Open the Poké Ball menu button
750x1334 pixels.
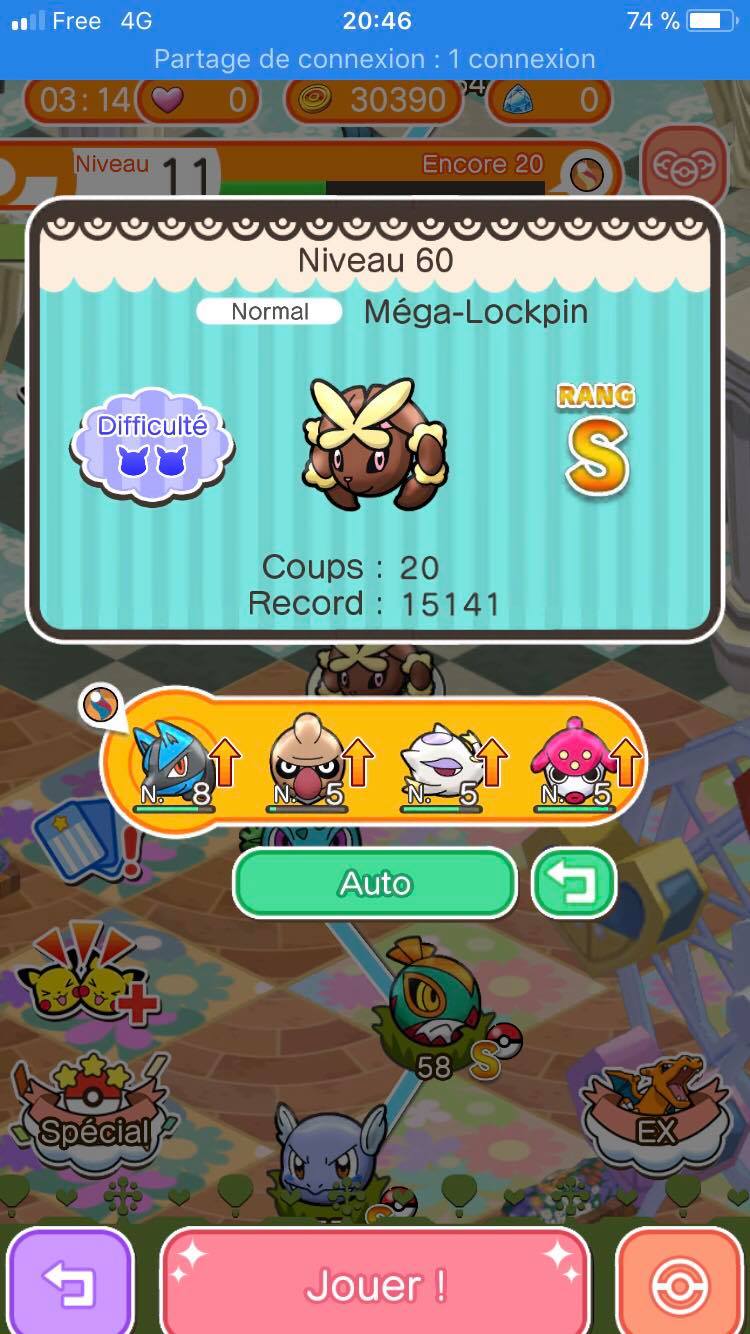(680, 1284)
